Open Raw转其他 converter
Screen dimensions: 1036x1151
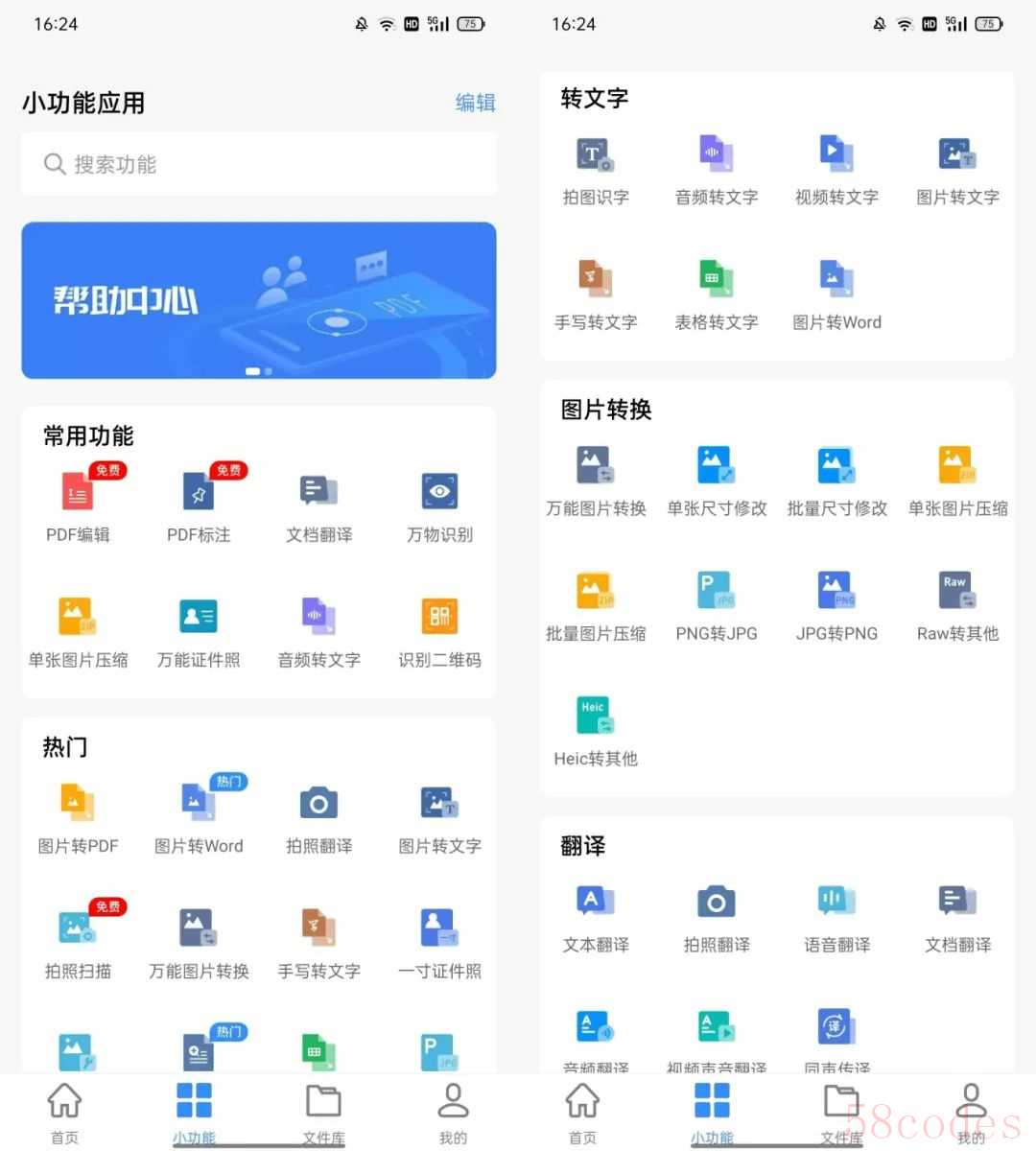pyautogui.click(x=957, y=605)
